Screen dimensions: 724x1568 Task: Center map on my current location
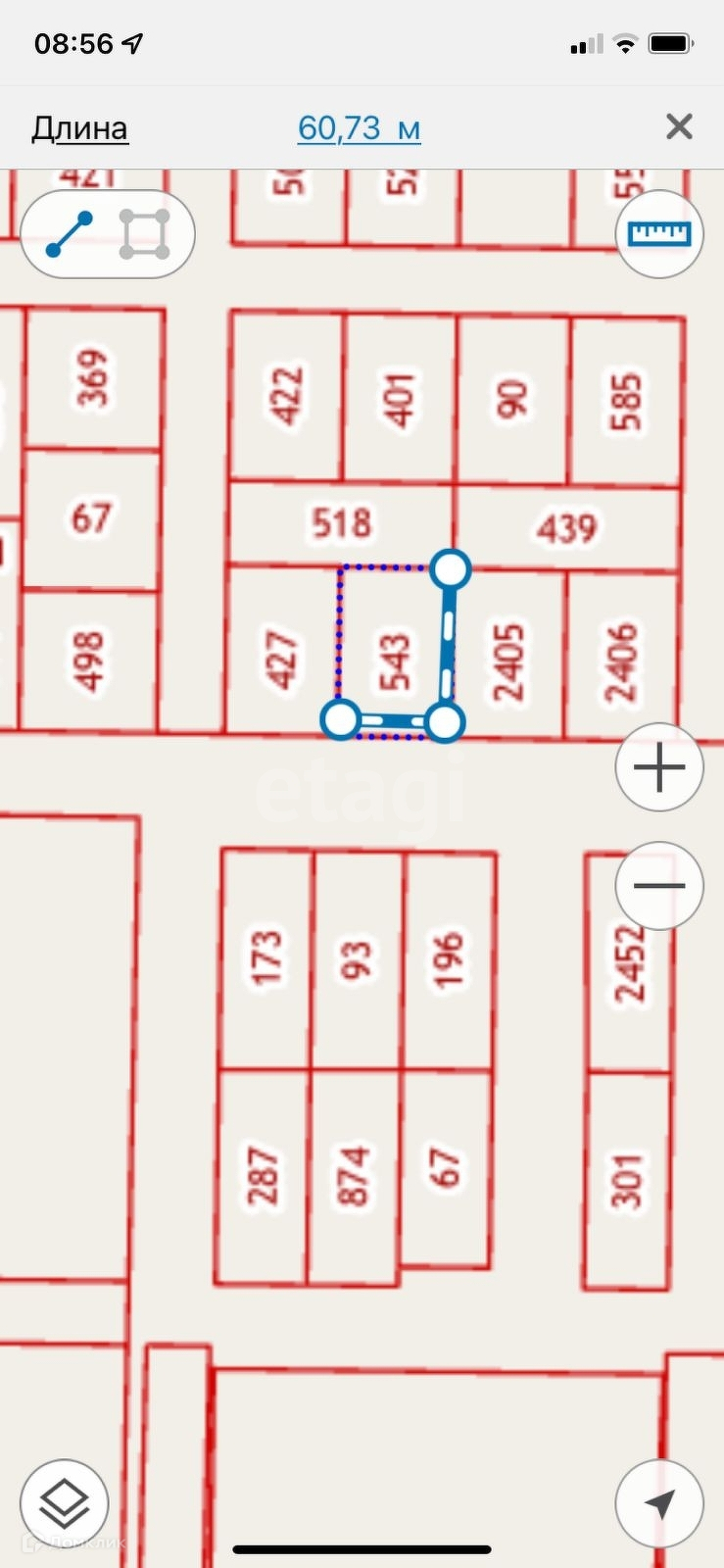pyautogui.click(x=659, y=1503)
